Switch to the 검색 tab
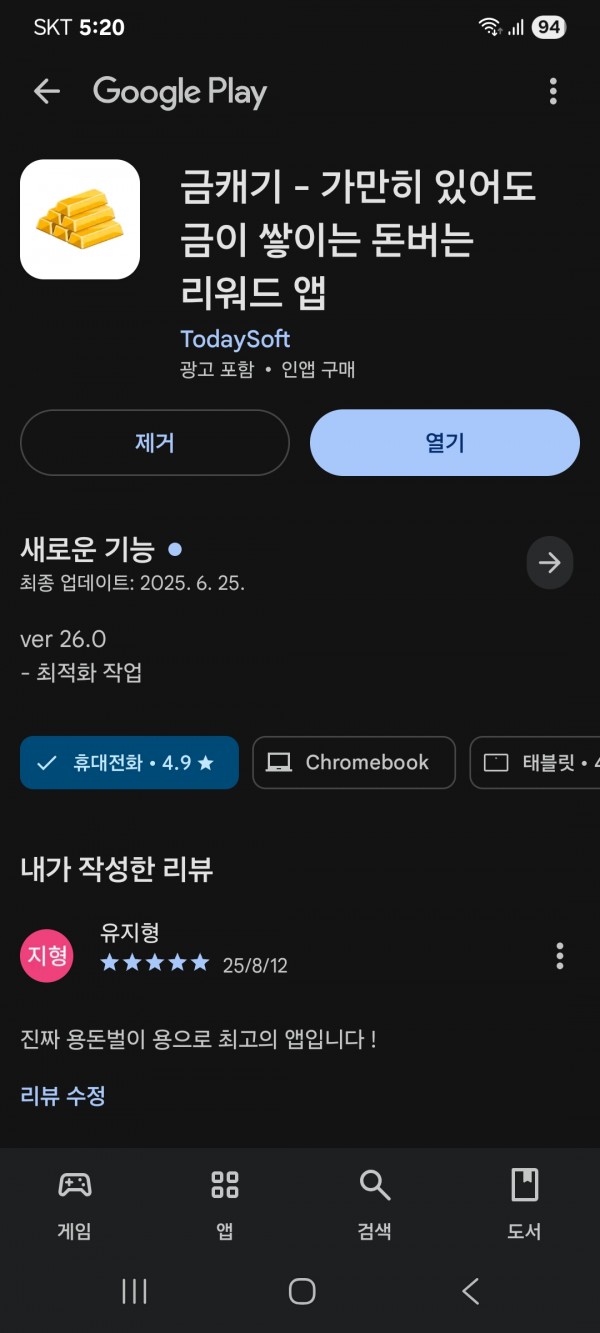600x1333 pixels. click(x=375, y=1204)
